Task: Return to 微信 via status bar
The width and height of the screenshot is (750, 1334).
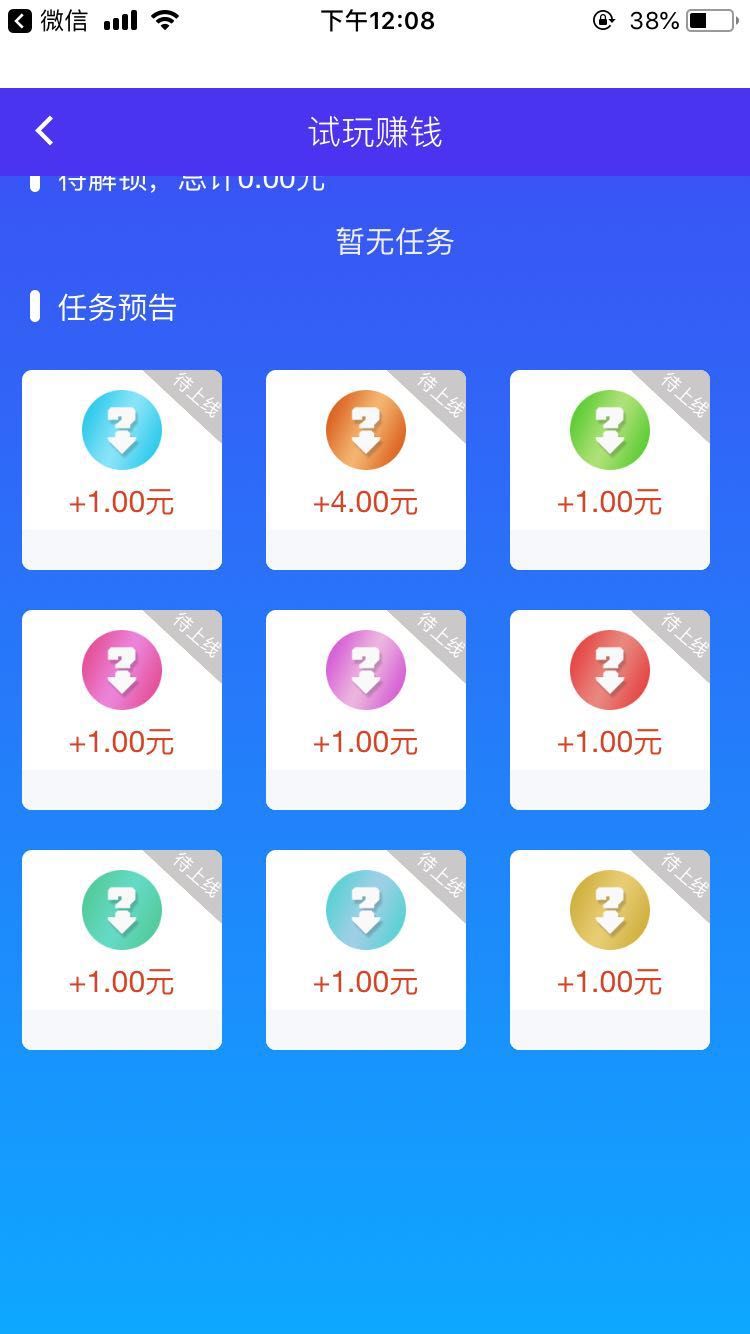Action: pyautogui.click(x=48, y=20)
